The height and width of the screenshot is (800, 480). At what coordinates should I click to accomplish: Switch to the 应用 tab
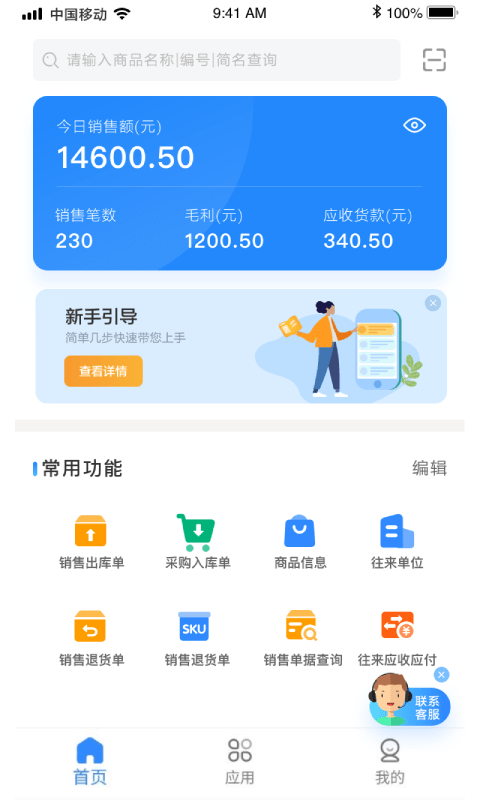click(x=240, y=761)
